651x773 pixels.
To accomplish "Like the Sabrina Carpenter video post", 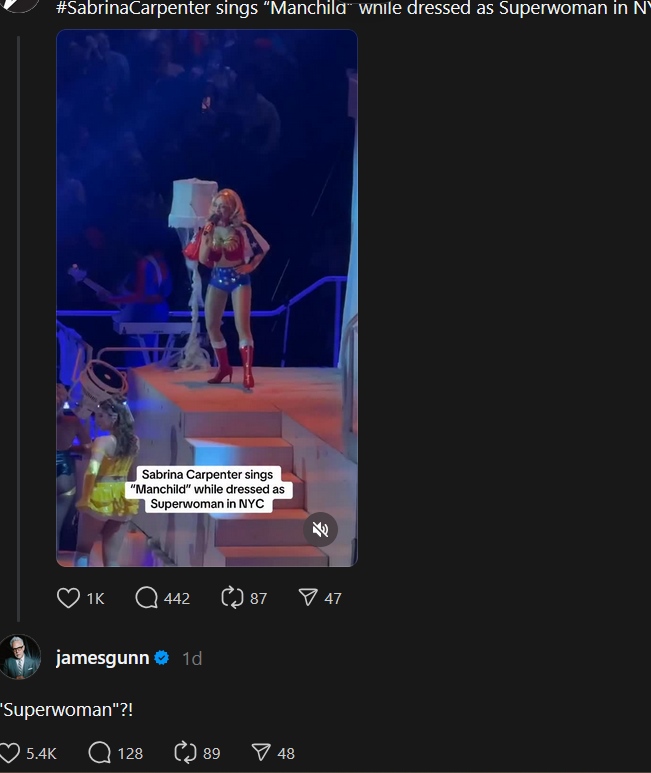I will tap(69, 598).
